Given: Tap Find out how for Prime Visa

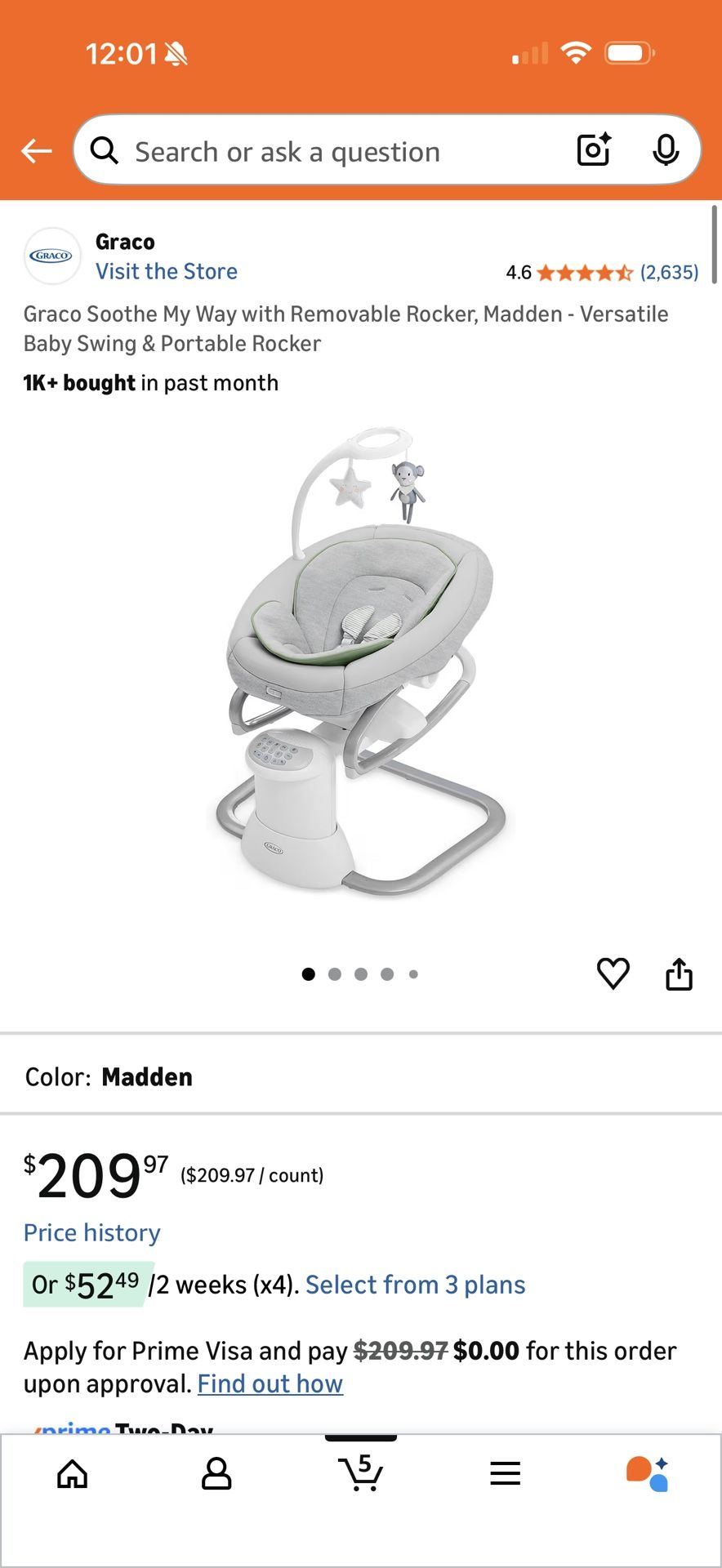Looking at the screenshot, I should coord(270,1383).
